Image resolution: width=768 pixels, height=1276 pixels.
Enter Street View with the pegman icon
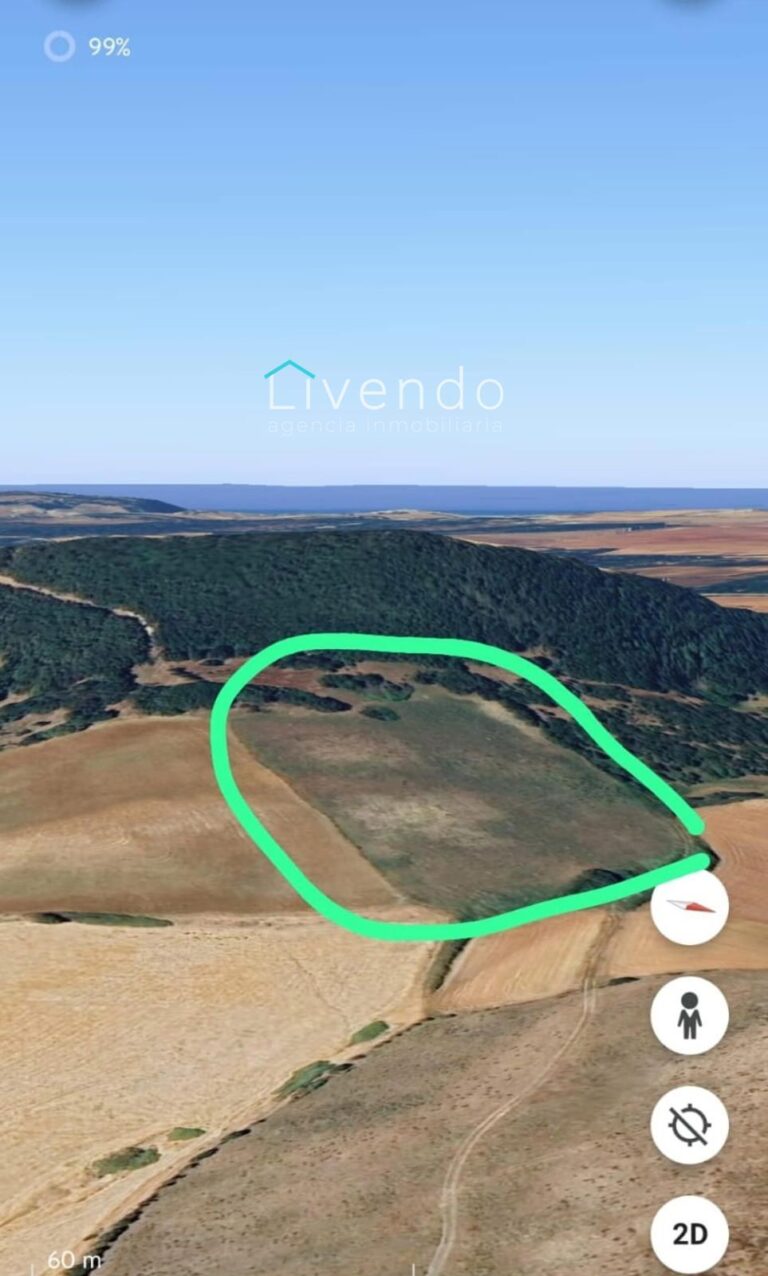click(x=689, y=1015)
